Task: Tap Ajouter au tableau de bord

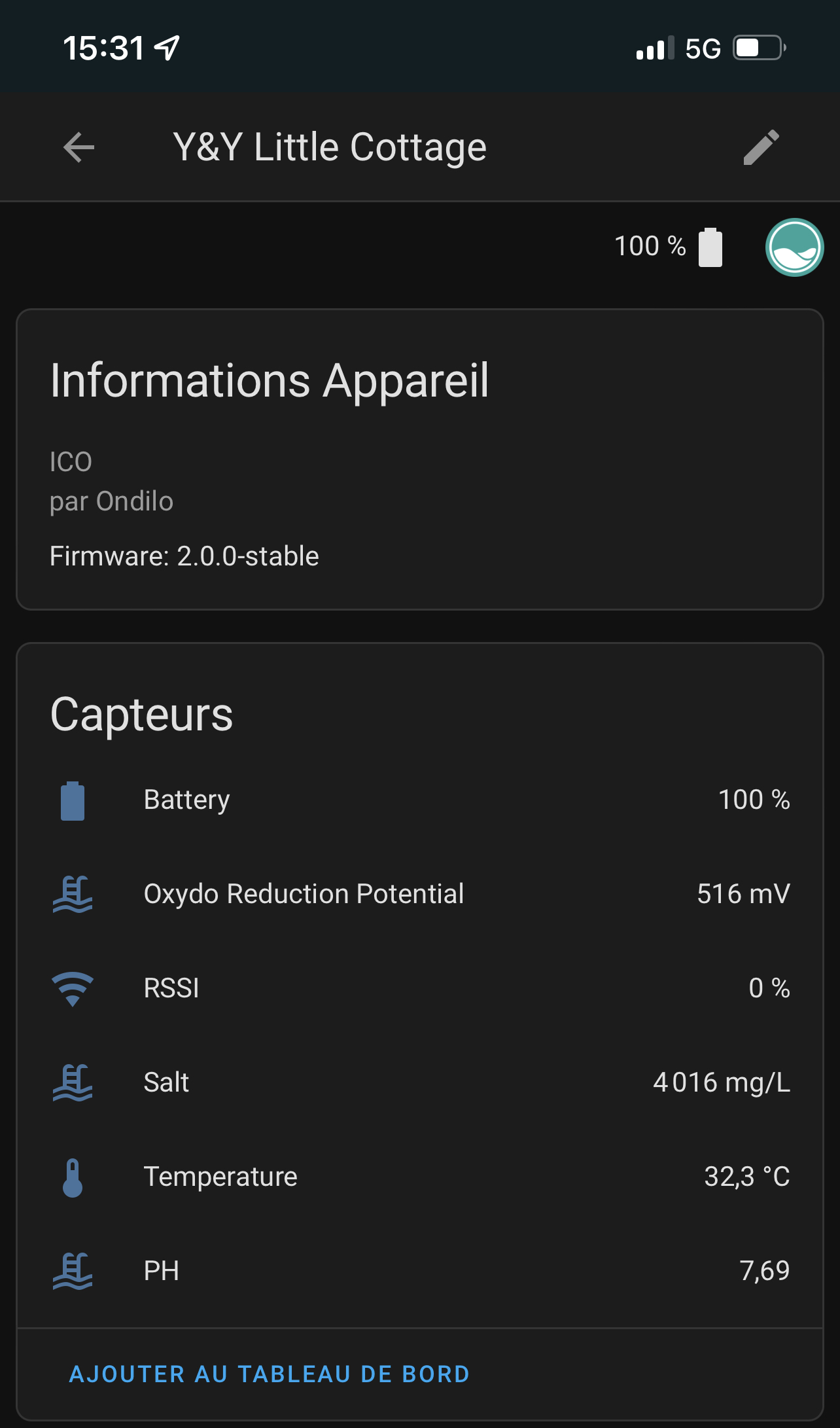Action: 270,1374
